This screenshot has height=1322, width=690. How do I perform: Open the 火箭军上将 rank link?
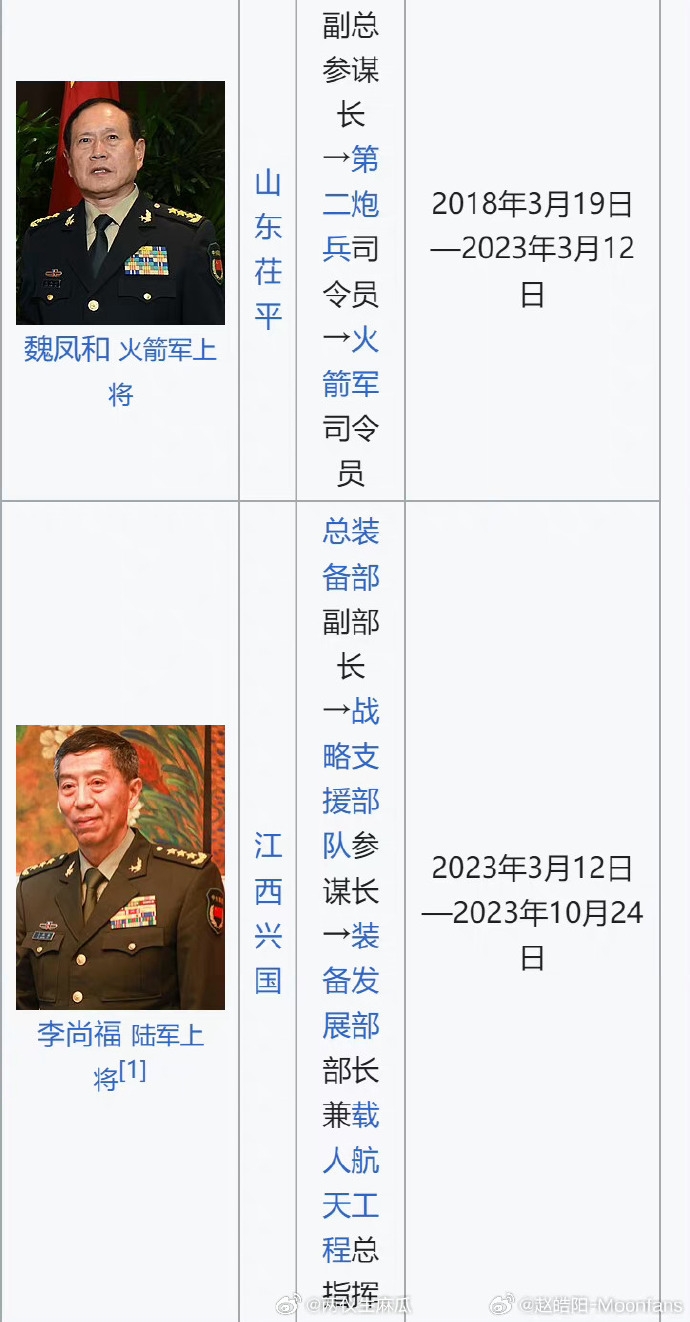(167, 351)
